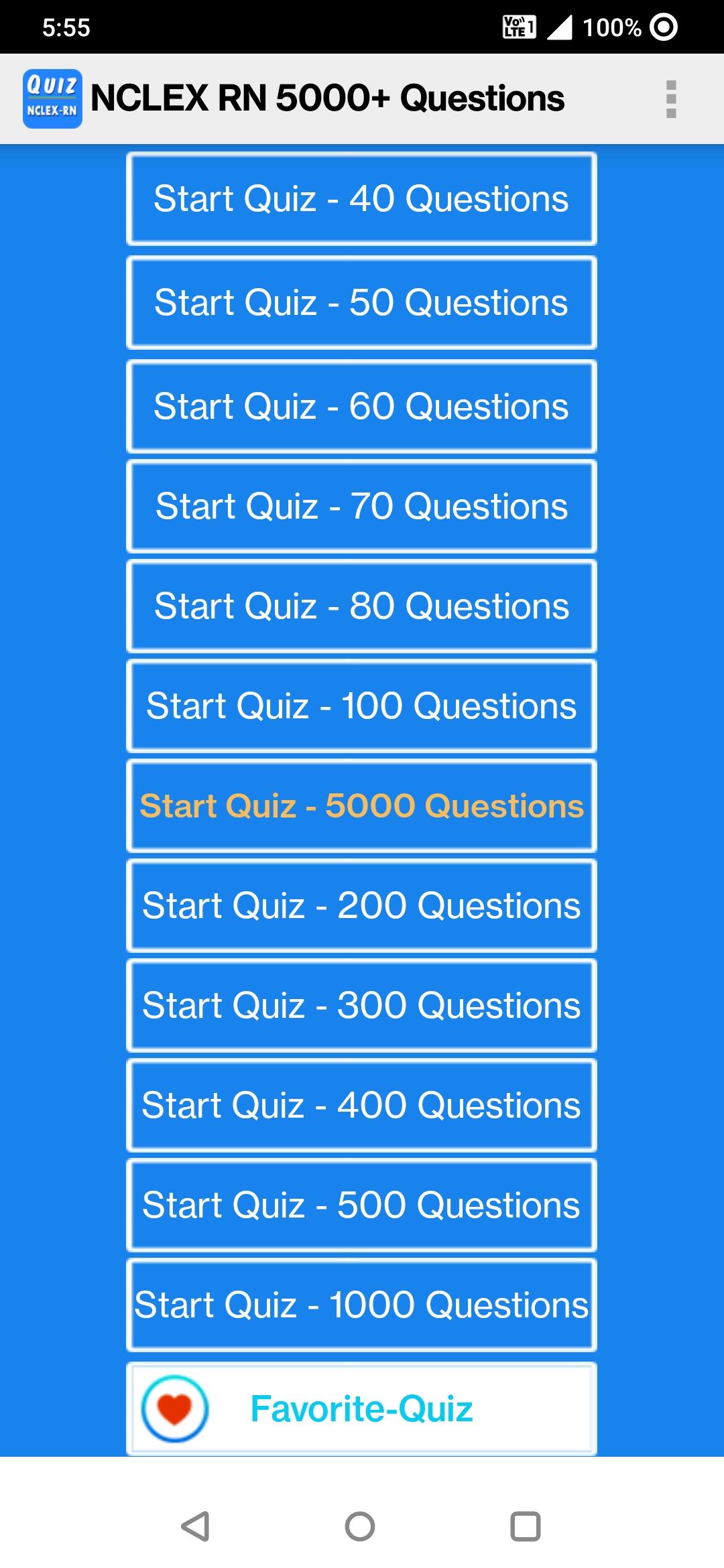Viewport: 724px width, 1568px height.
Task: Begin the highlighted 5000 Questions quiz
Action: coord(361,806)
